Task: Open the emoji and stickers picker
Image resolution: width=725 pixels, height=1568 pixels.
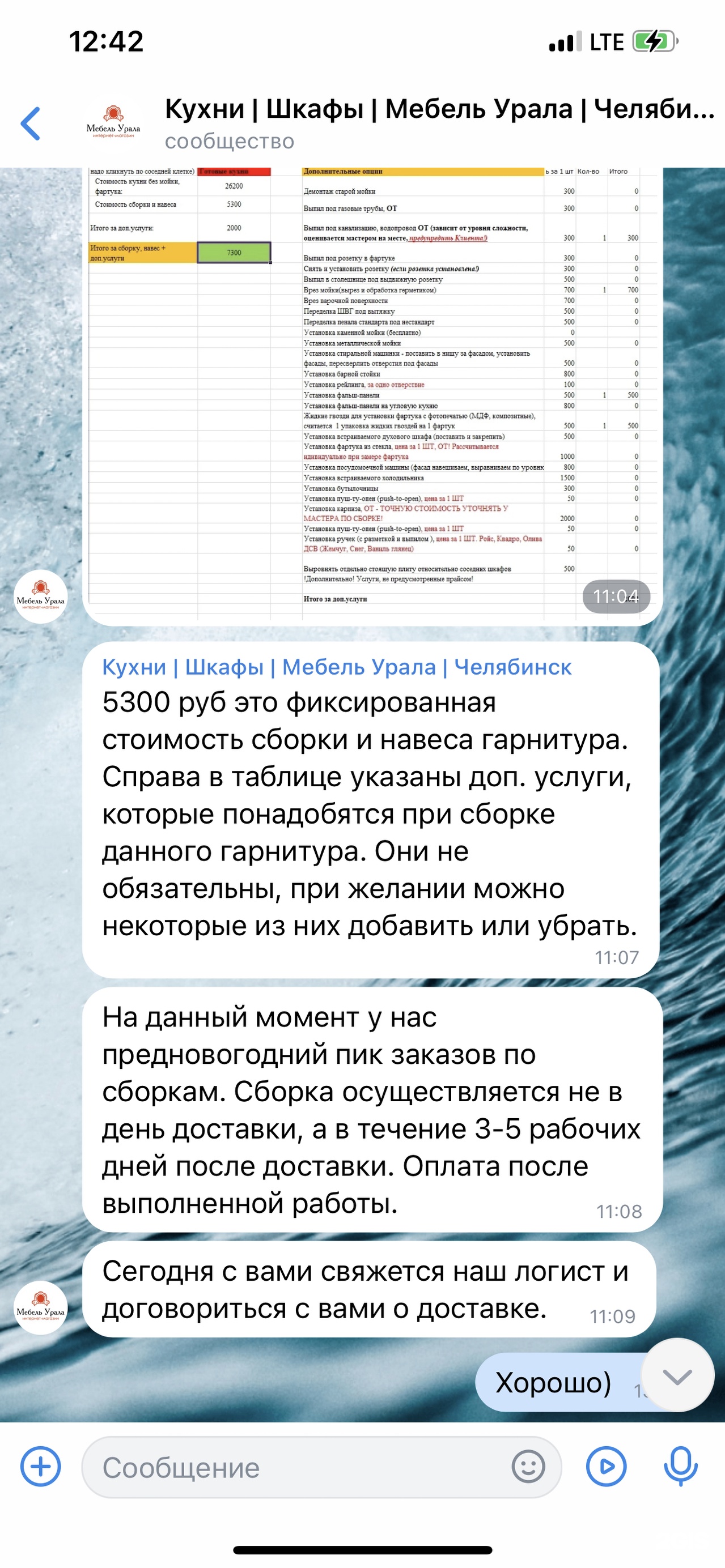Action: point(528,1467)
